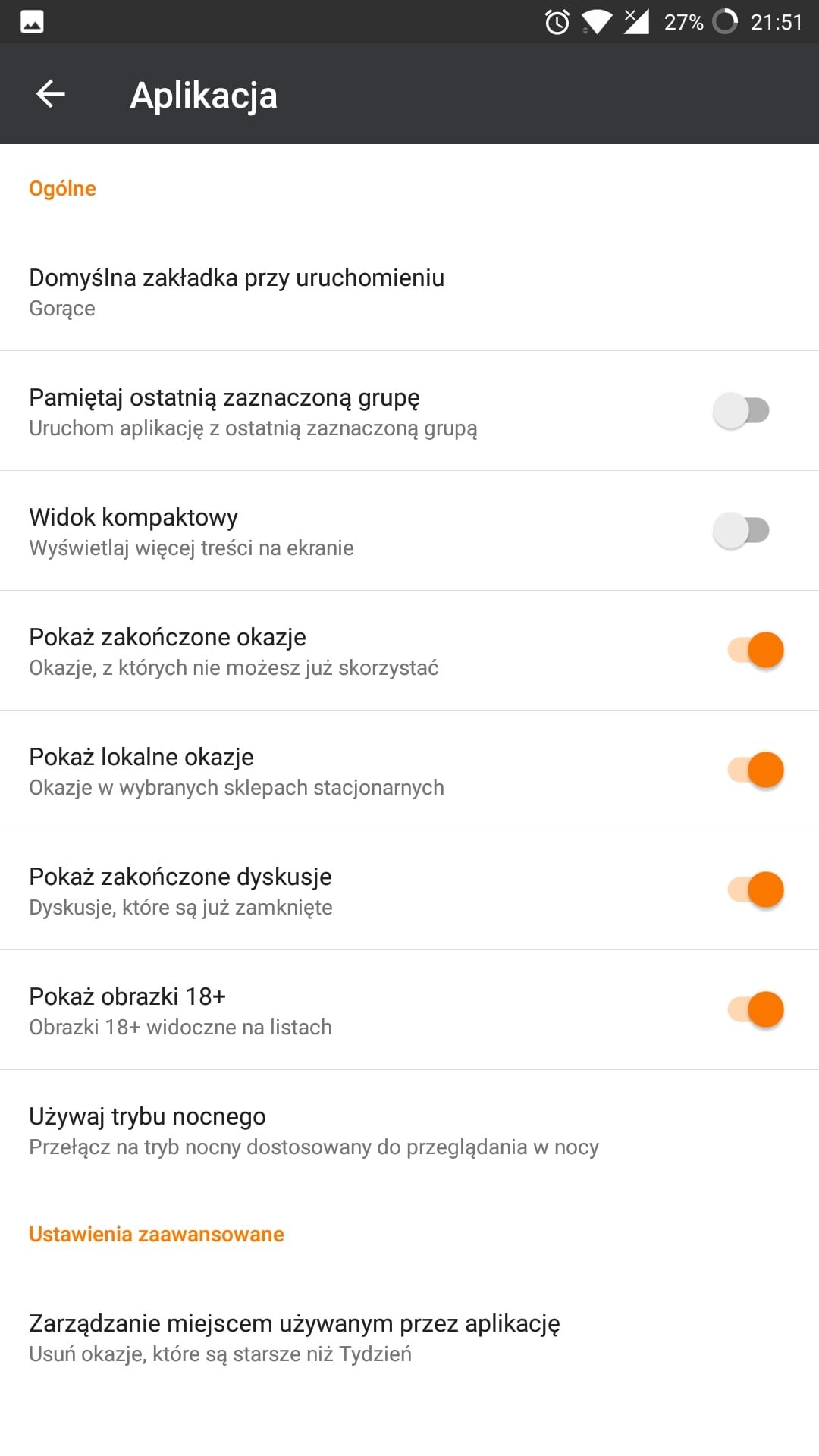
Task: Enable Pamiętaj ostatnią zaznaczoną grupę
Action: pos(742,410)
